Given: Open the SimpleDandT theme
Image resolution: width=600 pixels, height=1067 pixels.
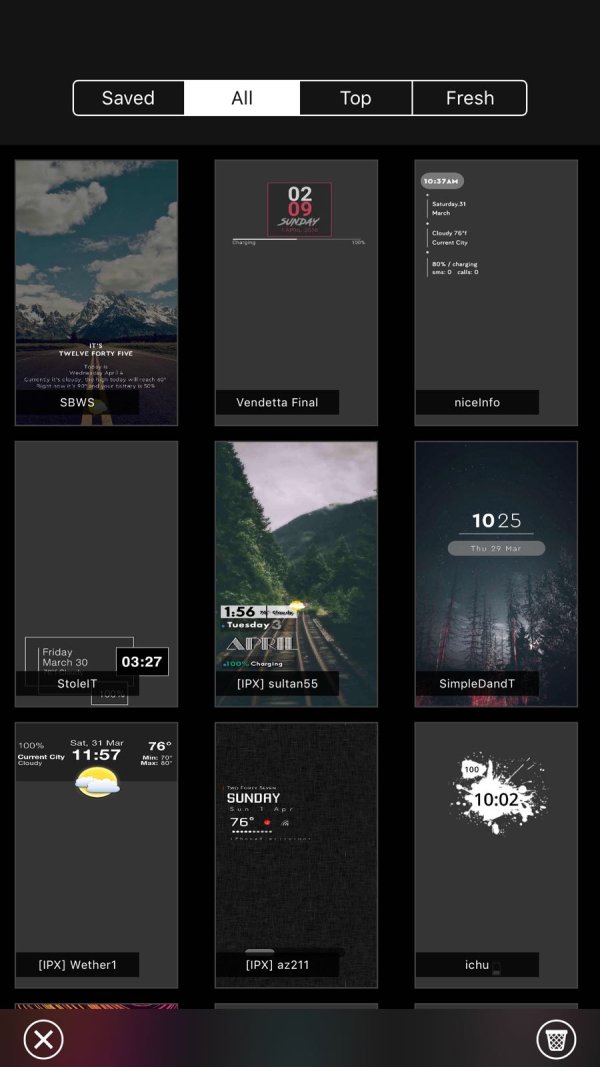Looking at the screenshot, I should point(496,574).
